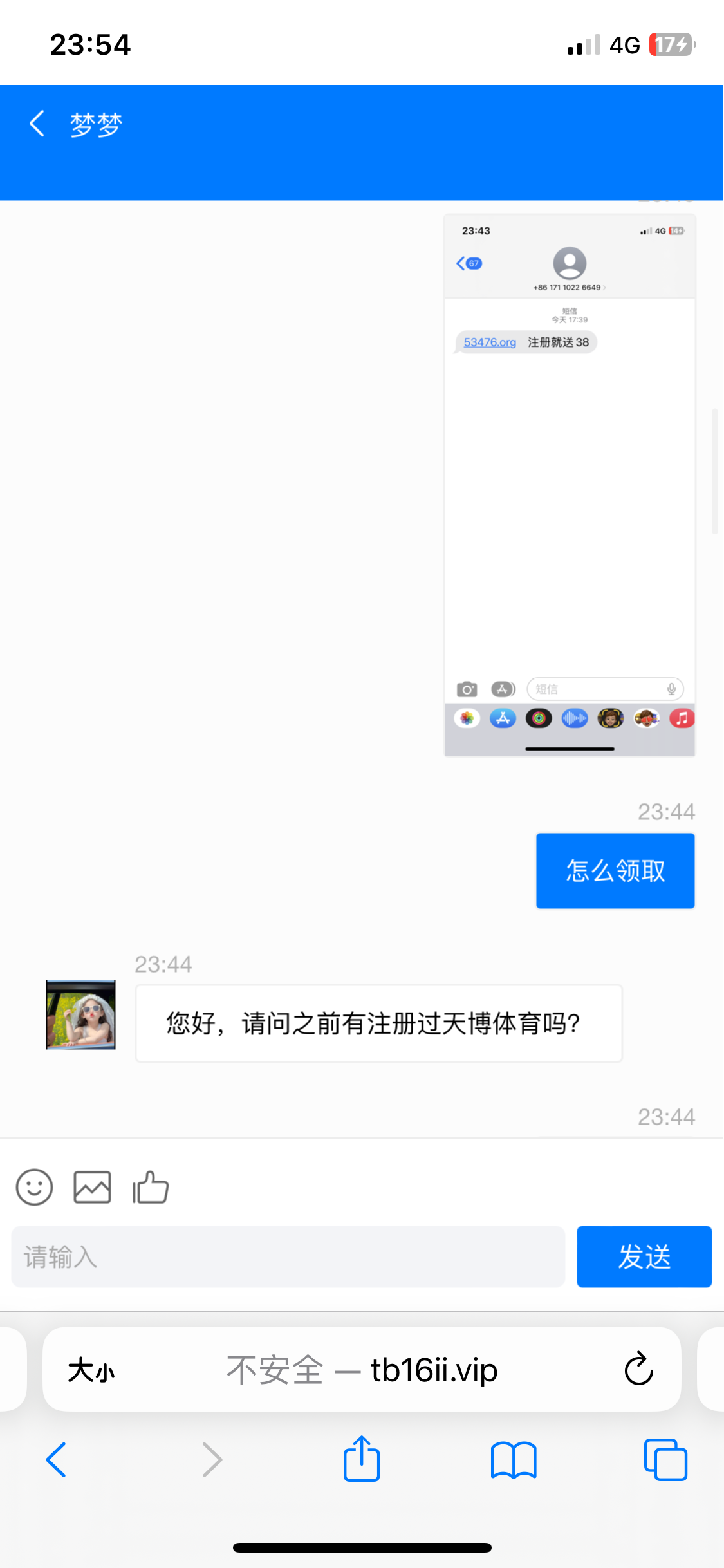Open Safari bookmarks
Screen dimensions: 724x1568
513,1460
